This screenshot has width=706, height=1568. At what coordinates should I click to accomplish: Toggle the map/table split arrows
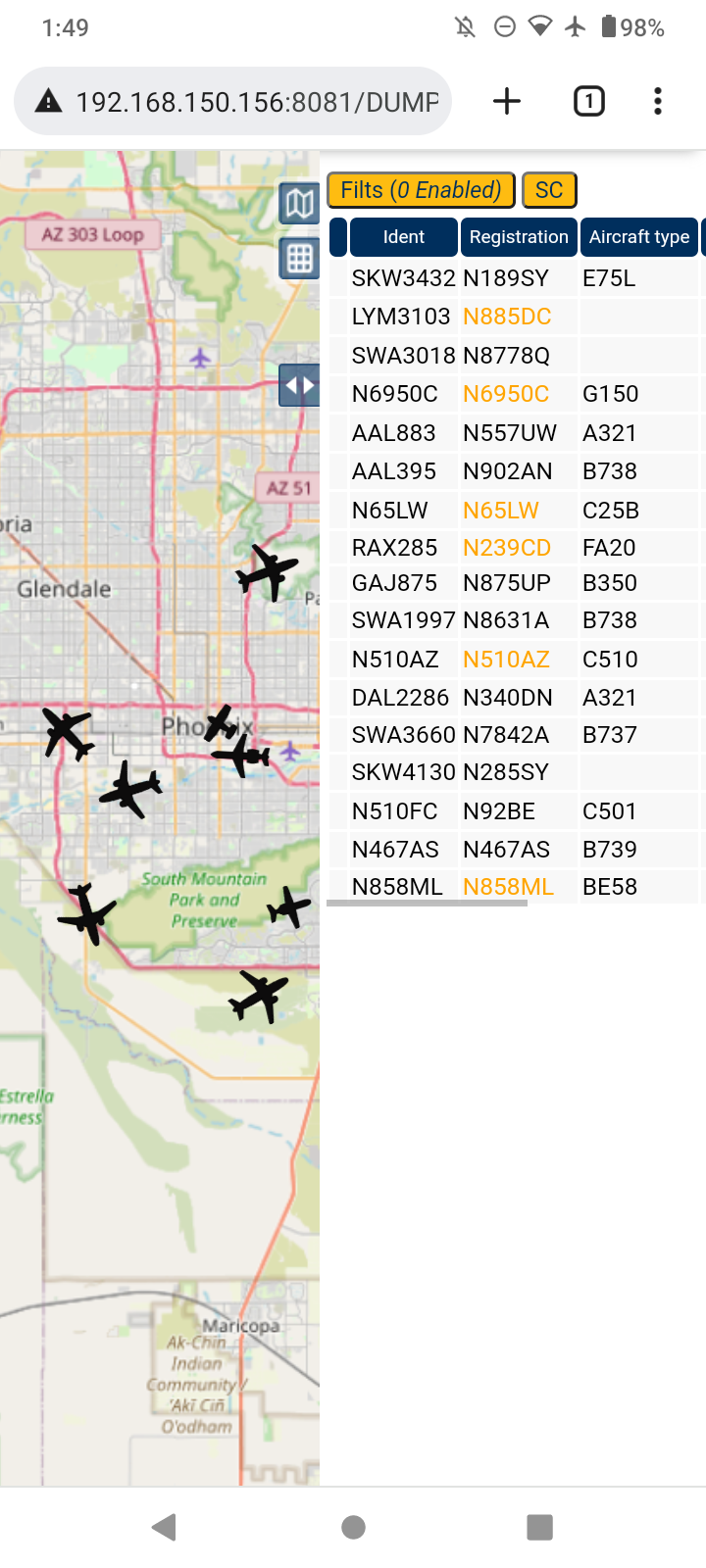(x=299, y=385)
